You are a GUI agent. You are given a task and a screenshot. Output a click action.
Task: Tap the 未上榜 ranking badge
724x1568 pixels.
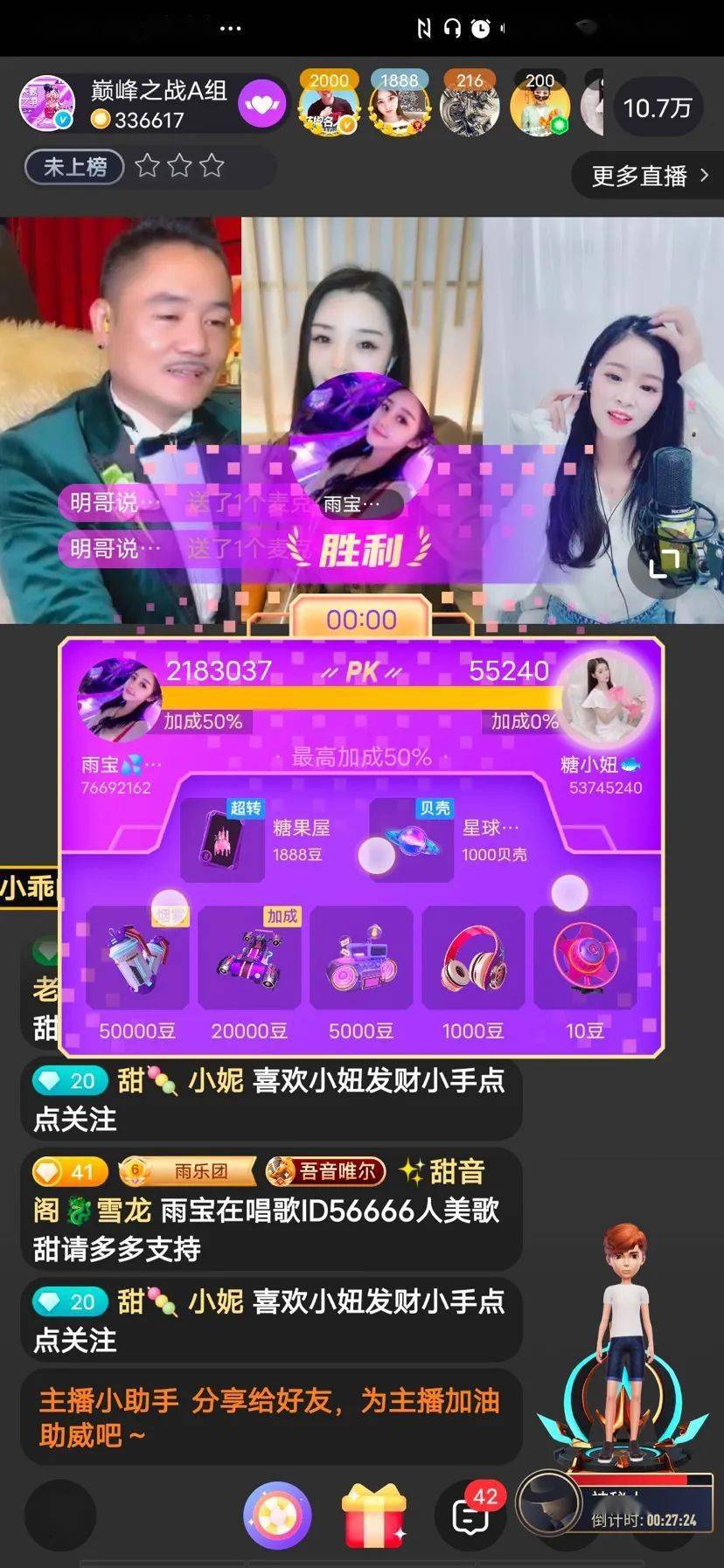coord(75,166)
